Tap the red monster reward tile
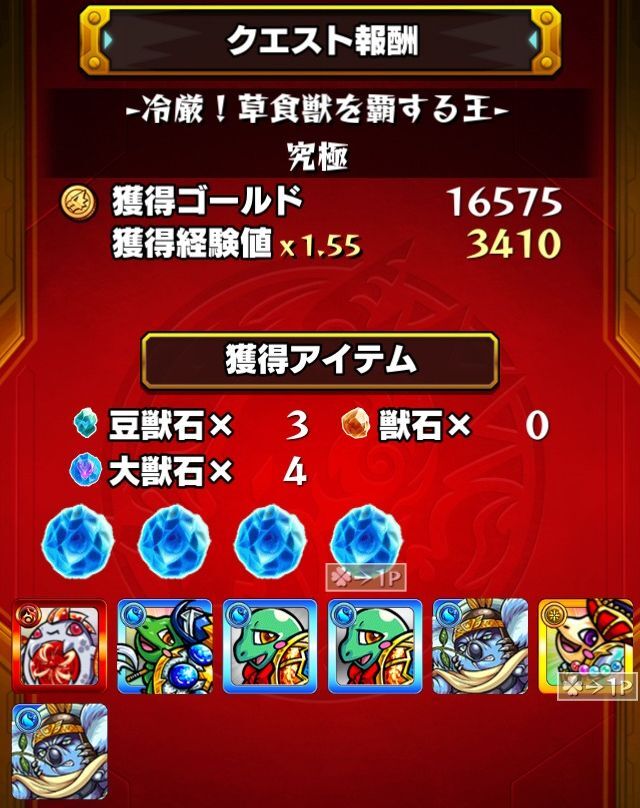The image size is (640, 808). click(x=58, y=645)
